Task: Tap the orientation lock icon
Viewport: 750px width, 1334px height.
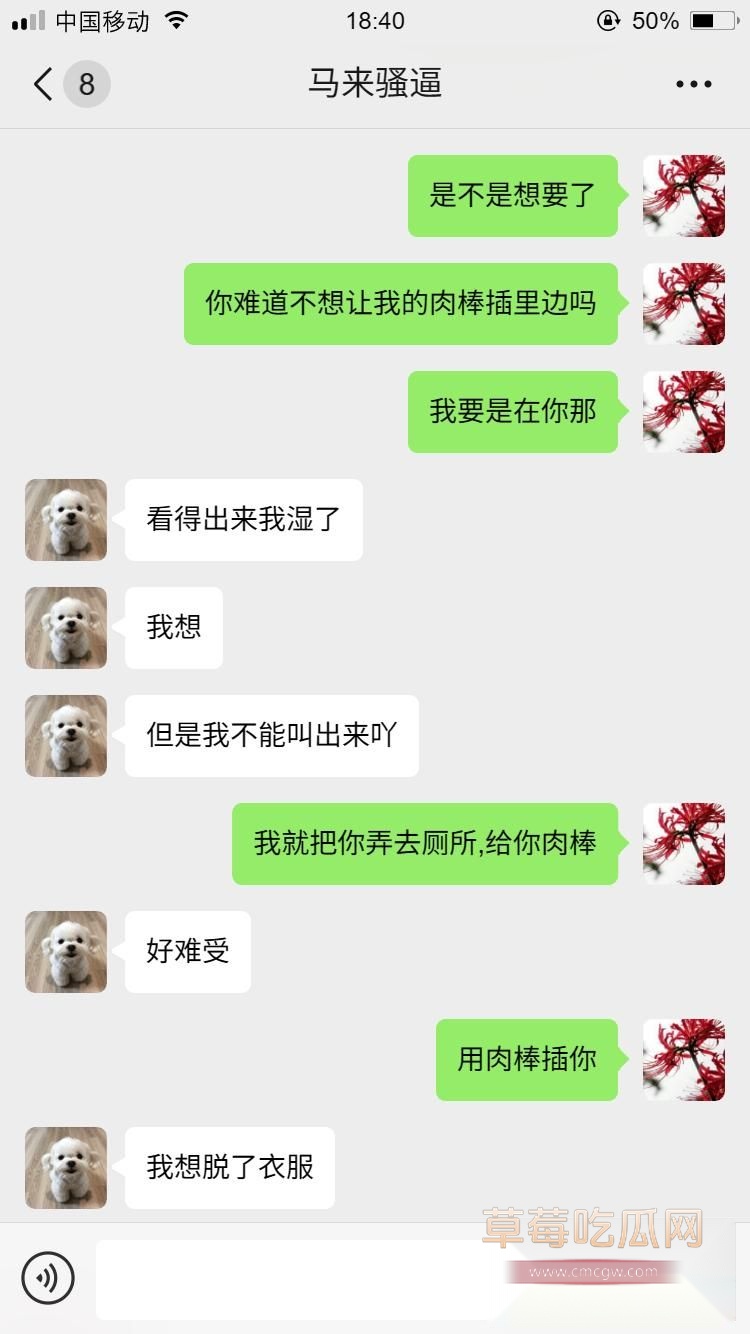Action: pyautogui.click(x=607, y=20)
